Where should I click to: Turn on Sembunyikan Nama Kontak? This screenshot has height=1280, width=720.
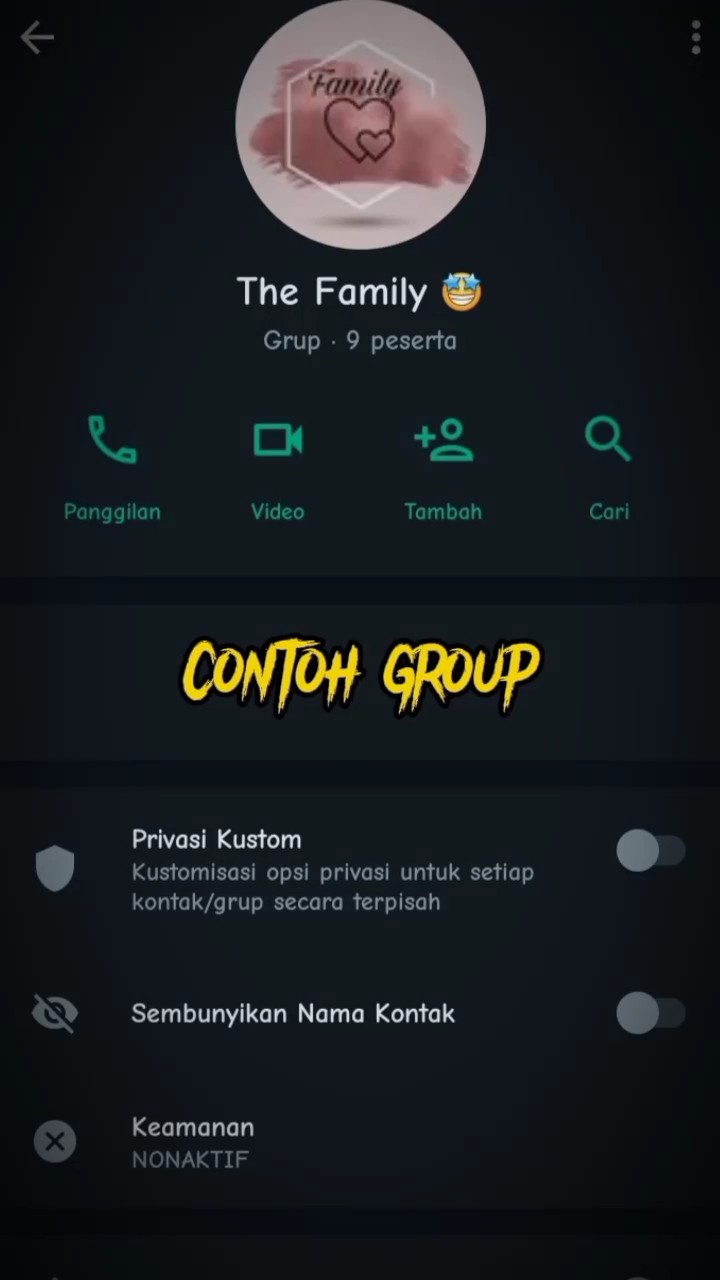click(x=651, y=1013)
